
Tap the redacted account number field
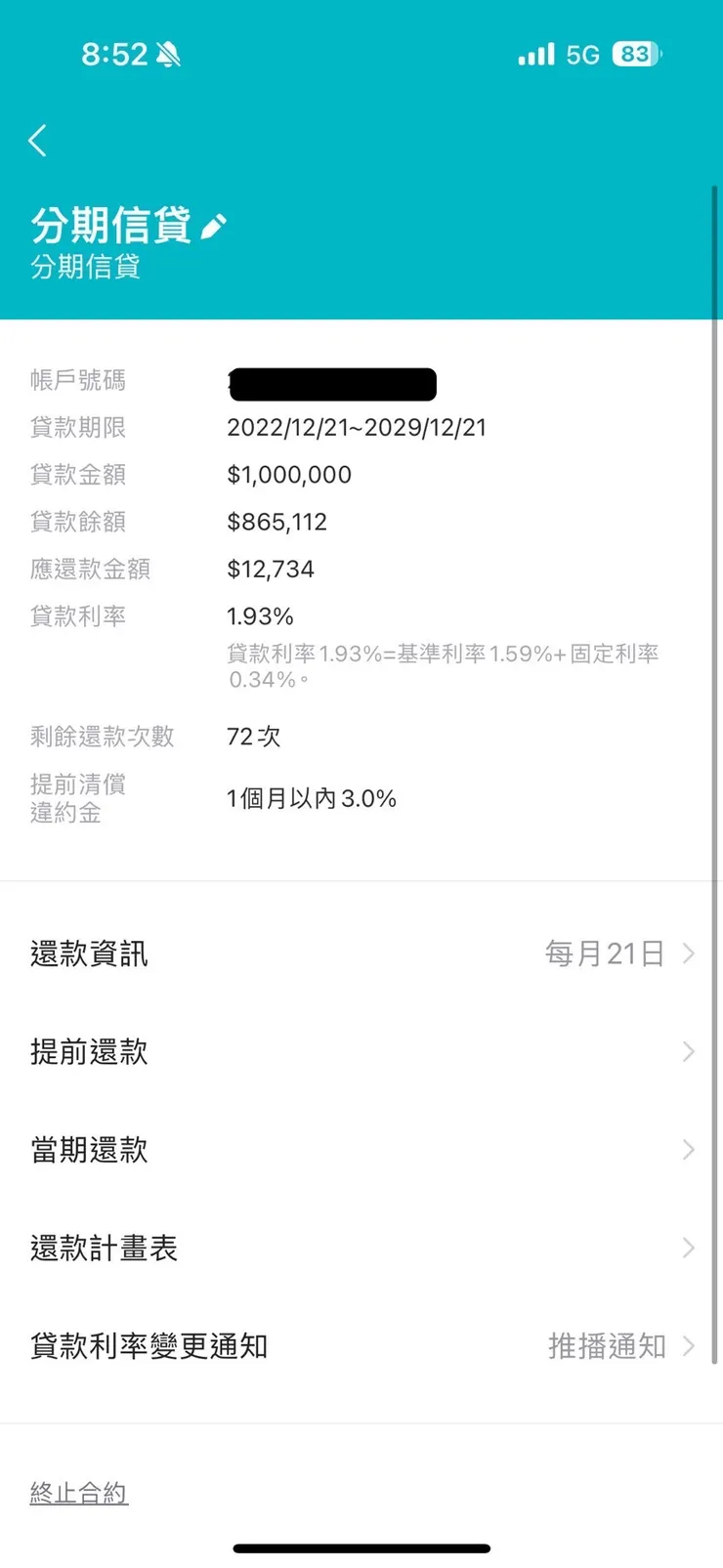coord(332,383)
